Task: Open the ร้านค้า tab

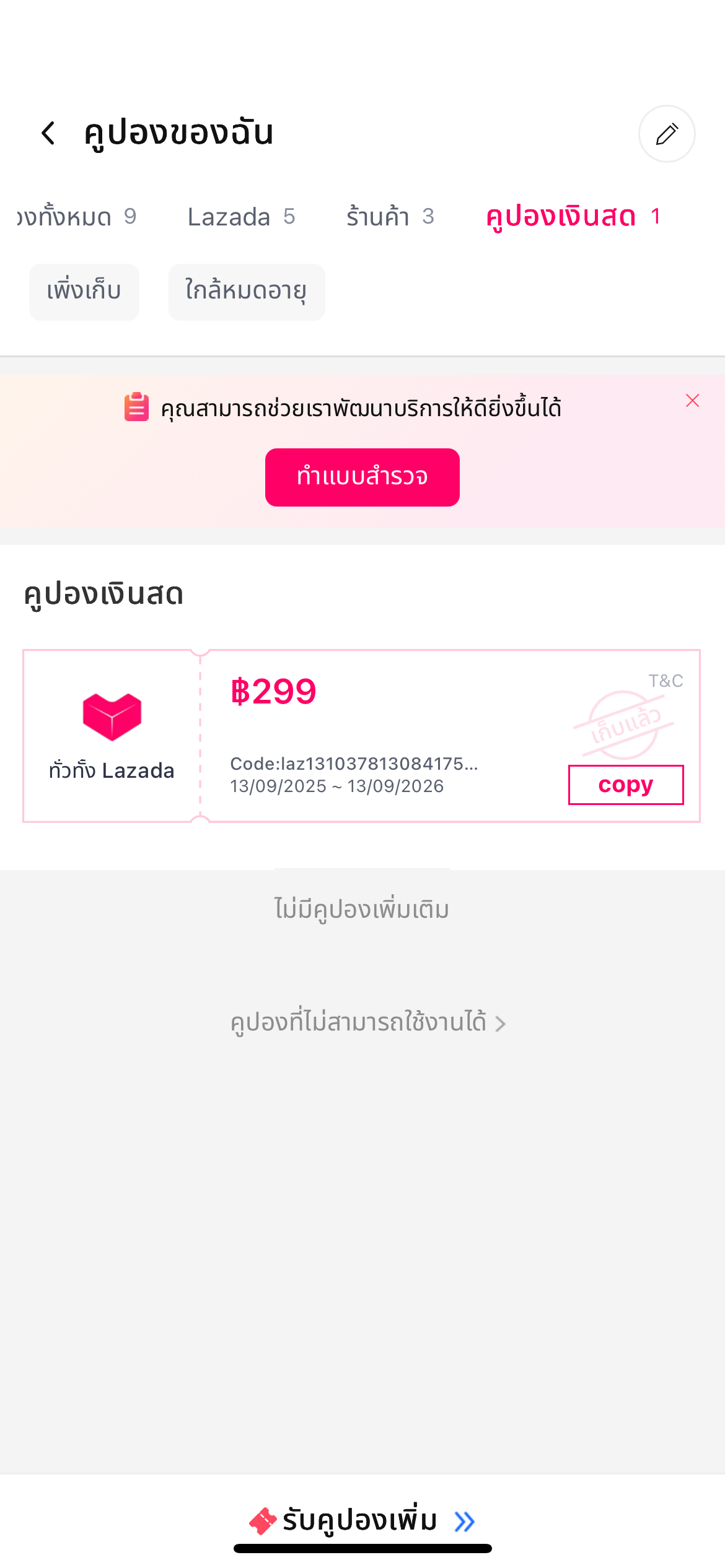Action: (x=390, y=217)
